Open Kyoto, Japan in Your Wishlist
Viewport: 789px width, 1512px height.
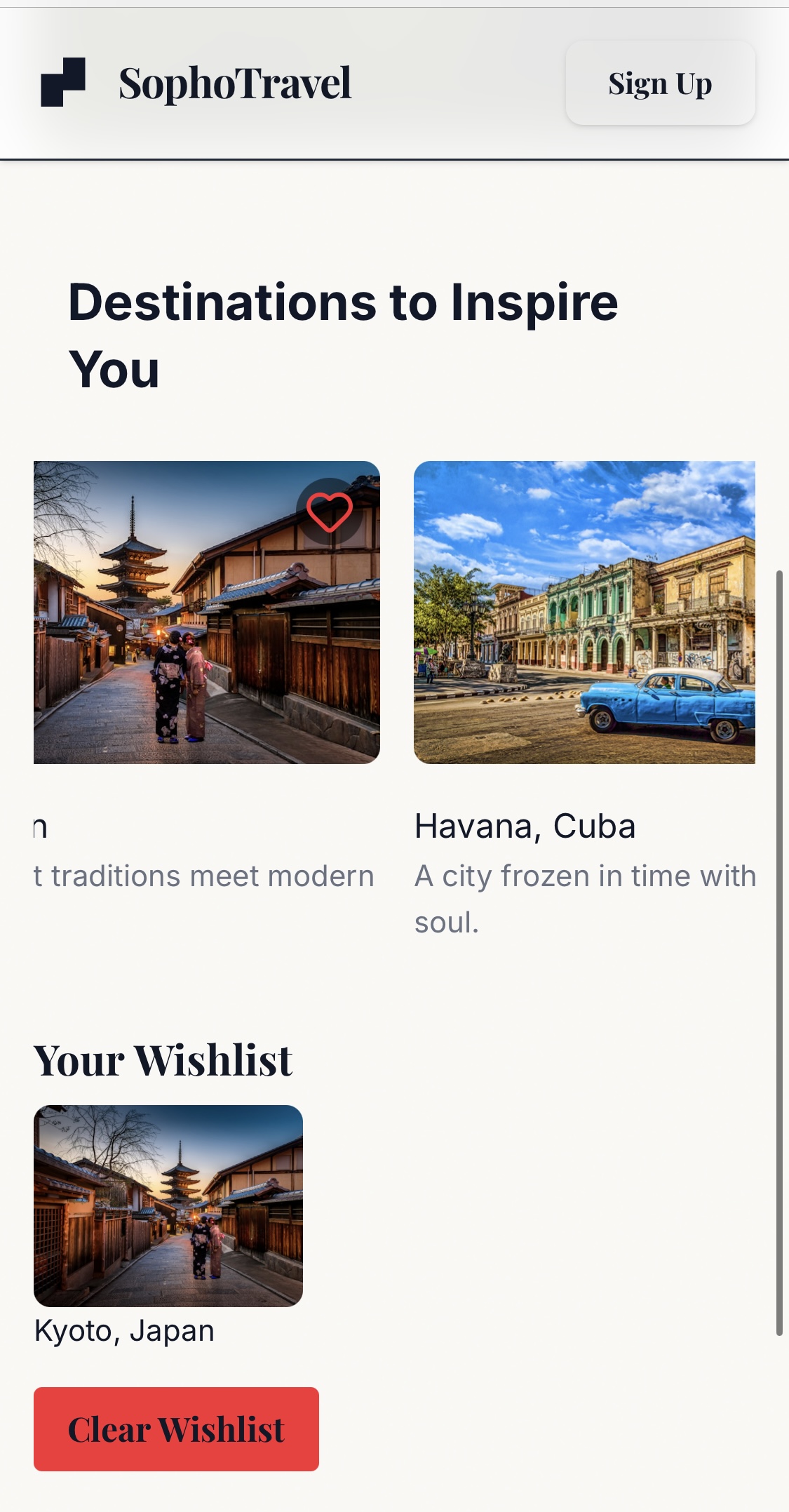pyautogui.click(x=168, y=1225)
